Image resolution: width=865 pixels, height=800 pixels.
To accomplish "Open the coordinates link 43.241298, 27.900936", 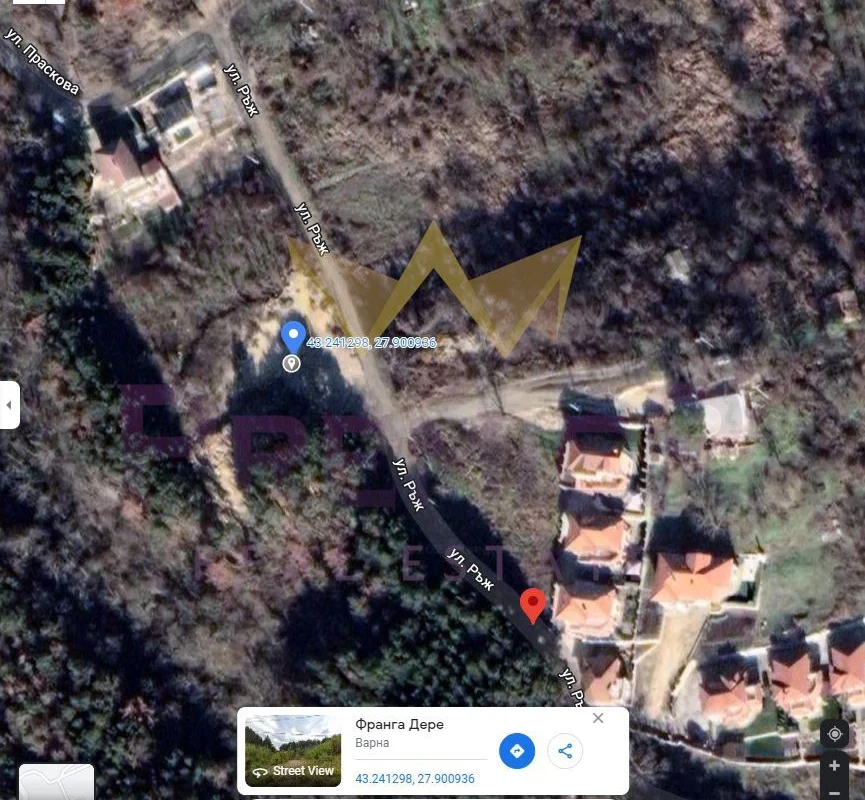I will point(415,778).
